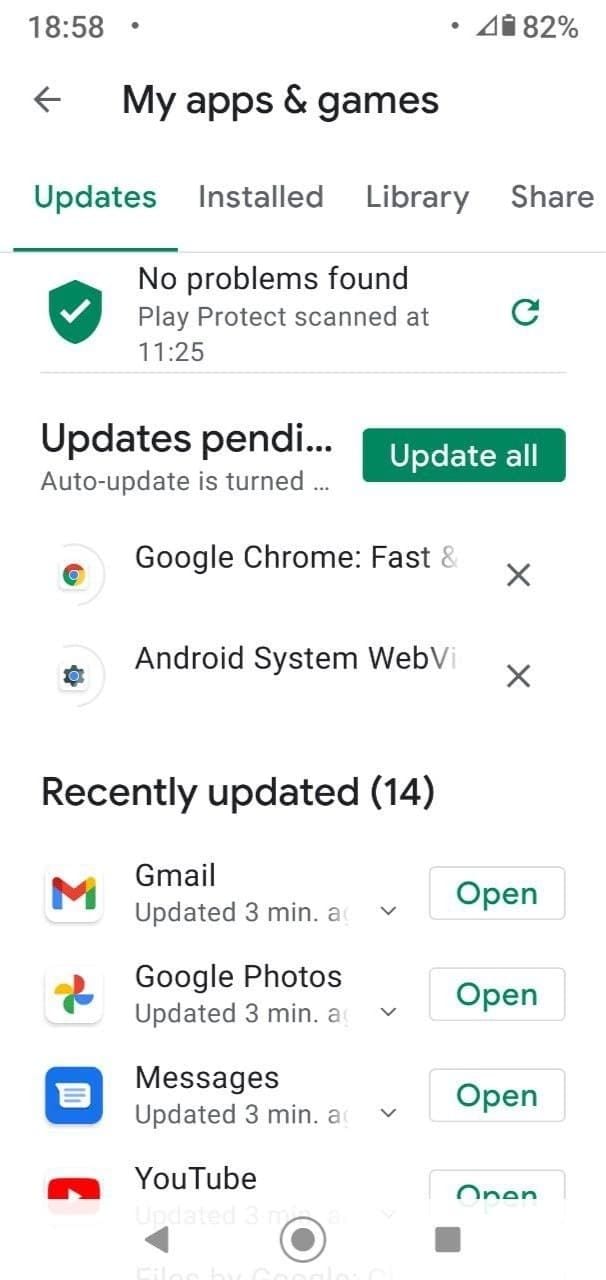Image resolution: width=606 pixels, height=1280 pixels.
Task: Tap the Update all button
Action: click(x=464, y=455)
